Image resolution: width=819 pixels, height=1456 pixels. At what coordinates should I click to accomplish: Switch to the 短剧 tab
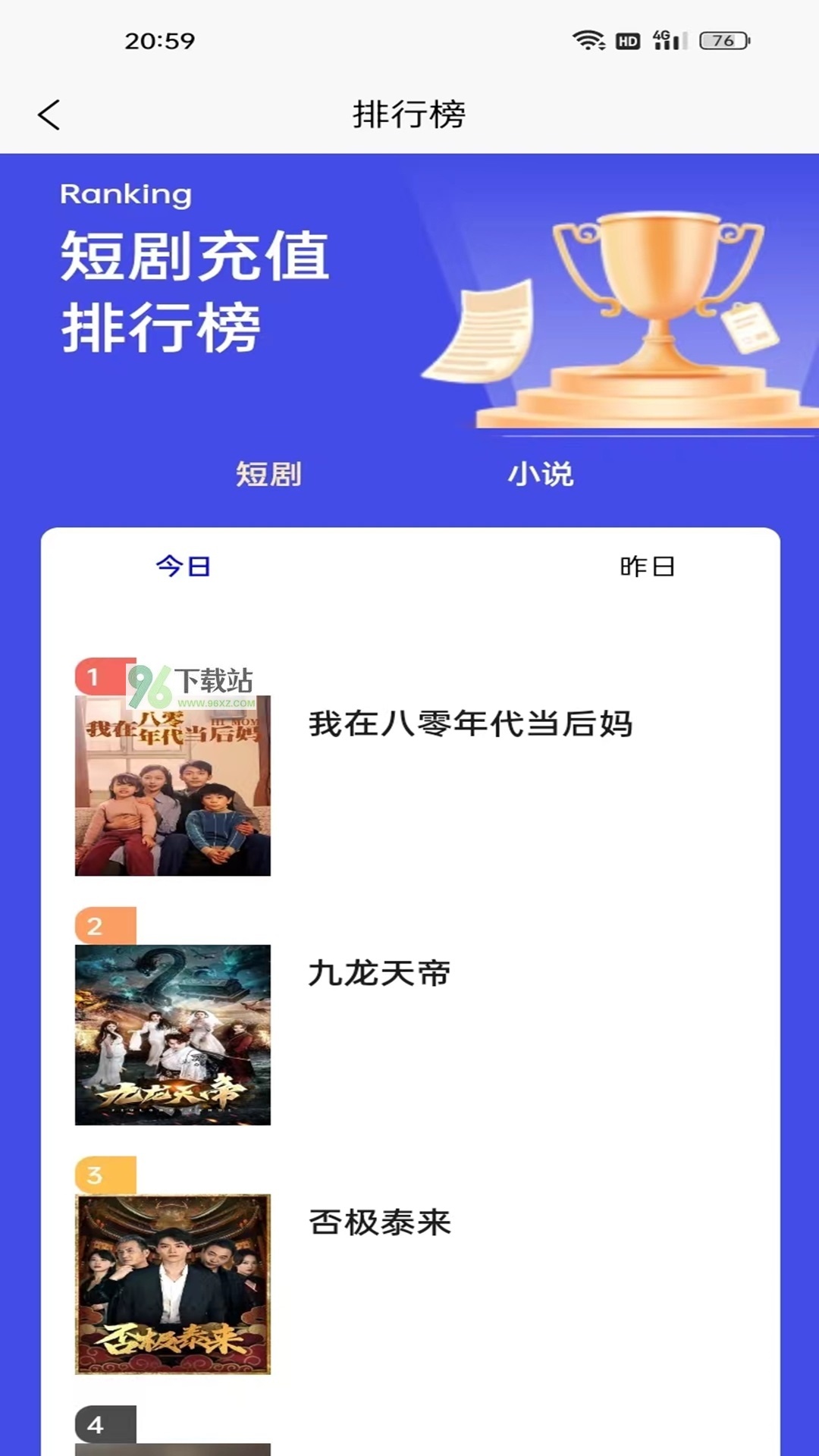tap(268, 475)
